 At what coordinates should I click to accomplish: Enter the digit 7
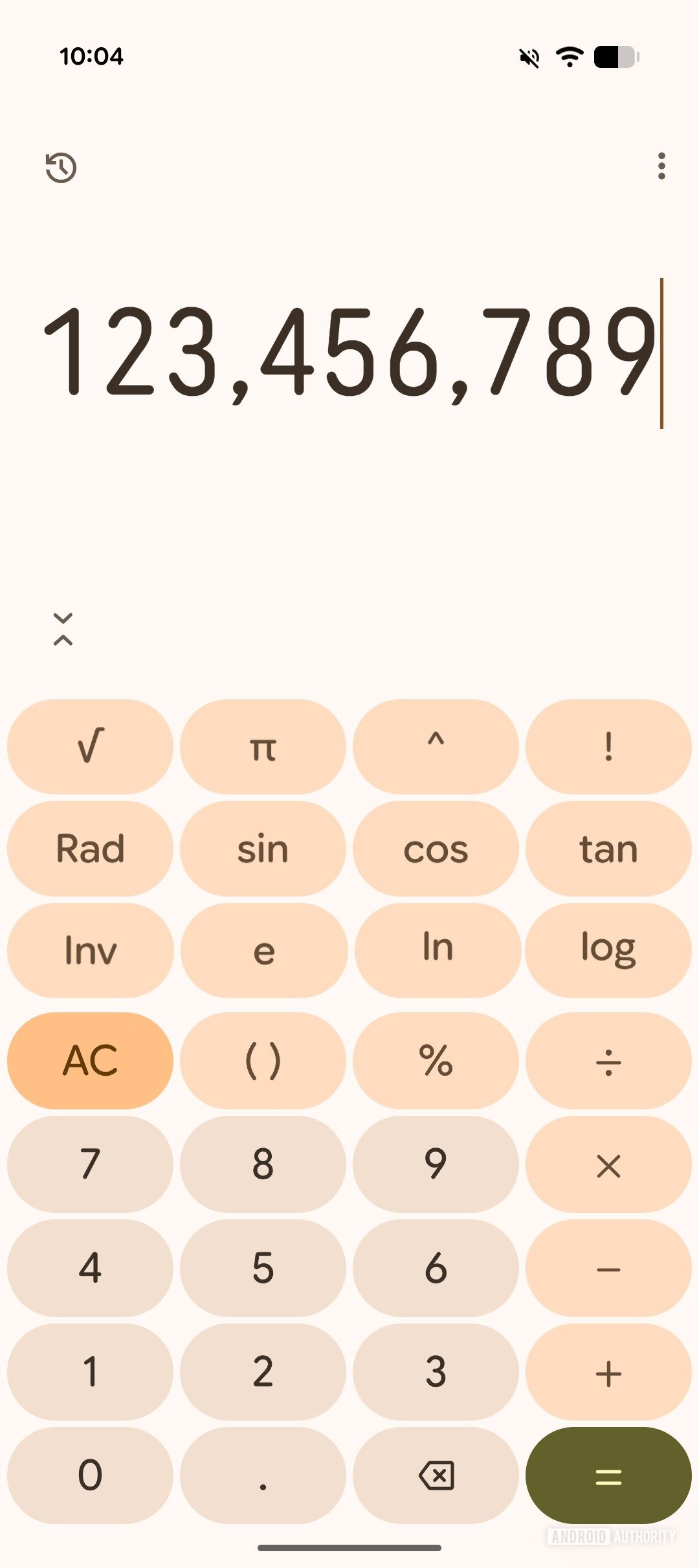point(90,1164)
